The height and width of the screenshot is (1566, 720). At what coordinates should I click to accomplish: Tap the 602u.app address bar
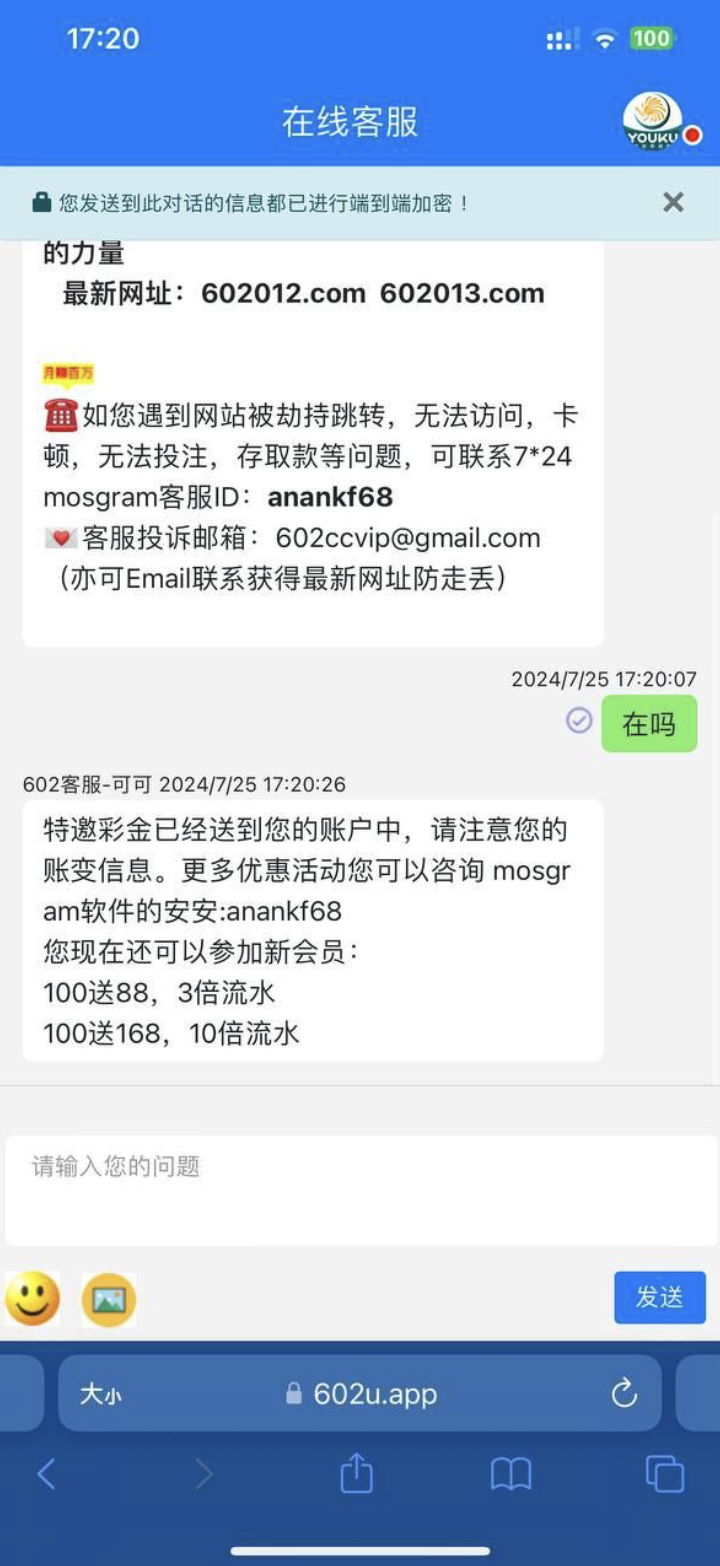(x=360, y=1393)
